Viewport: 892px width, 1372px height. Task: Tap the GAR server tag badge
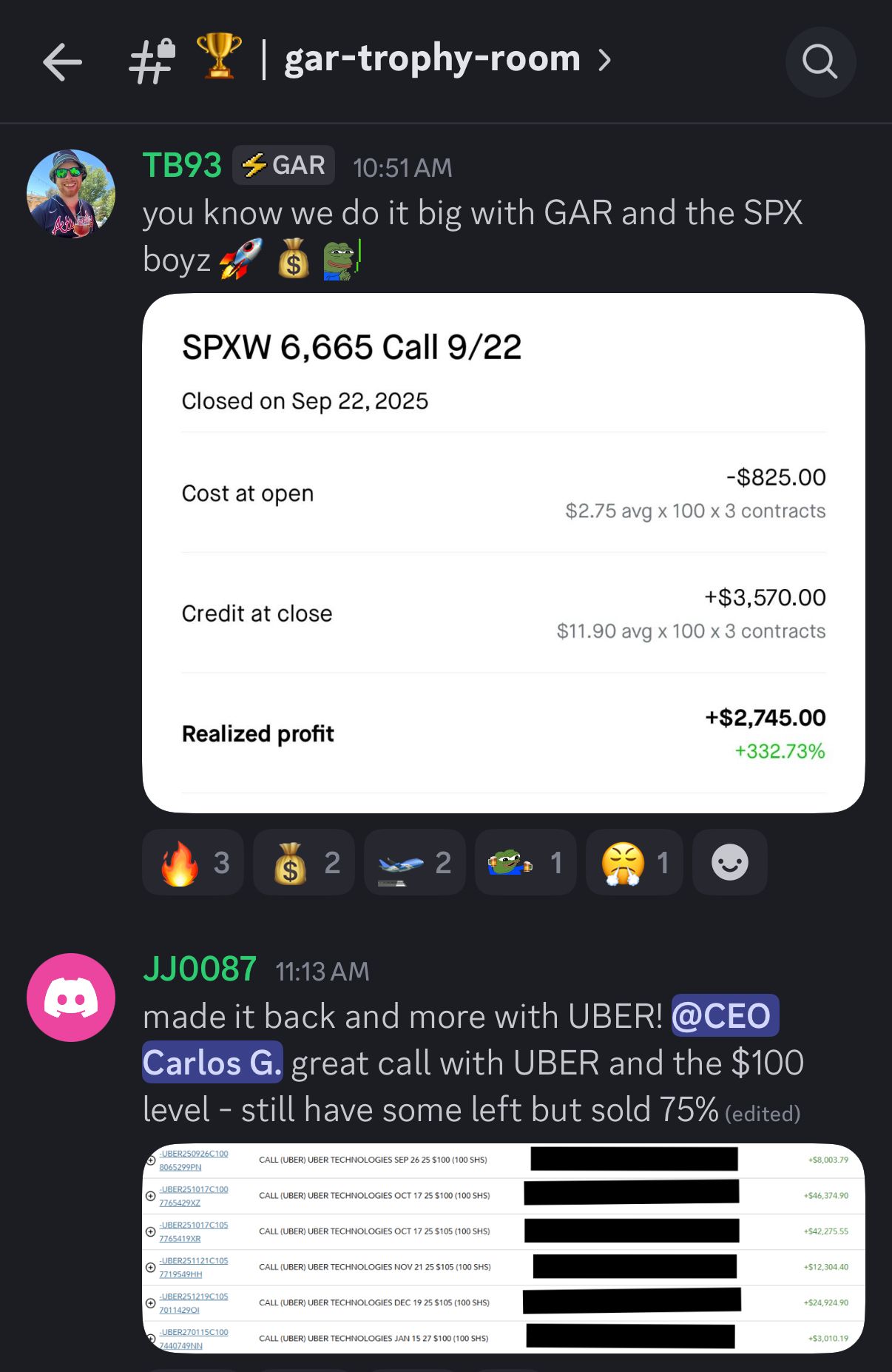[x=284, y=165]
